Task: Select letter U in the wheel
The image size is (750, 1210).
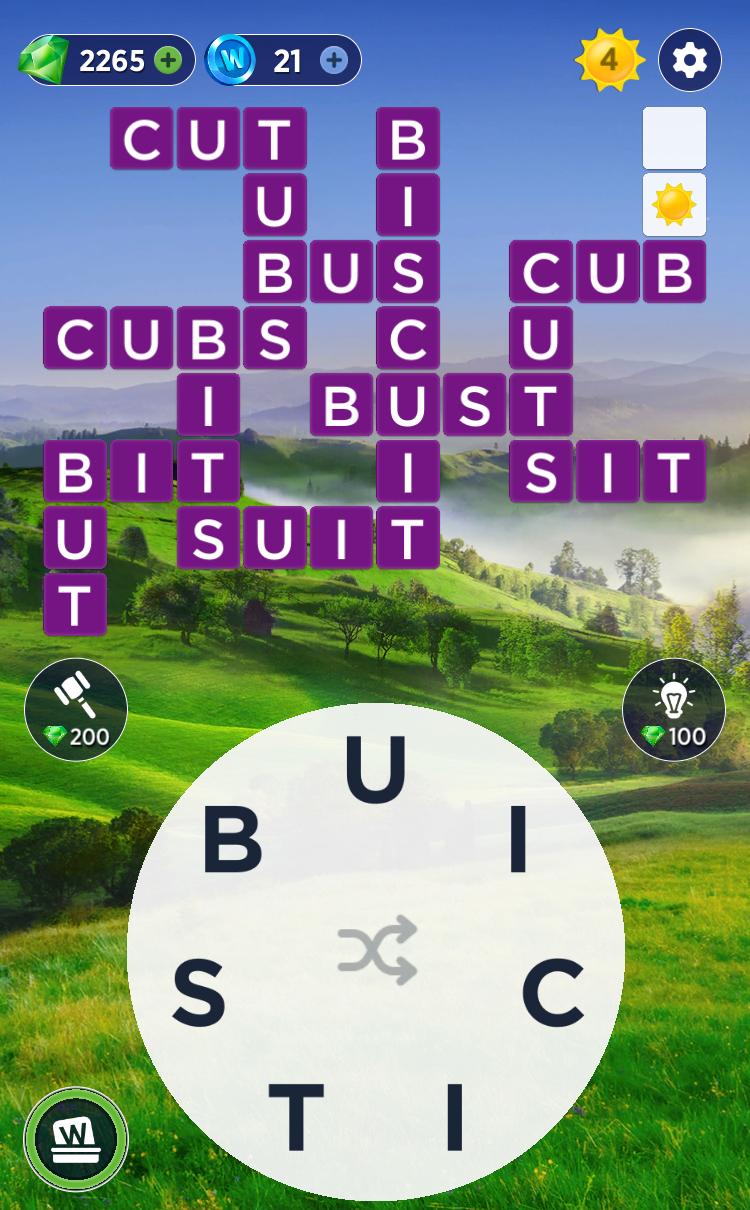Action: (376, 770)
